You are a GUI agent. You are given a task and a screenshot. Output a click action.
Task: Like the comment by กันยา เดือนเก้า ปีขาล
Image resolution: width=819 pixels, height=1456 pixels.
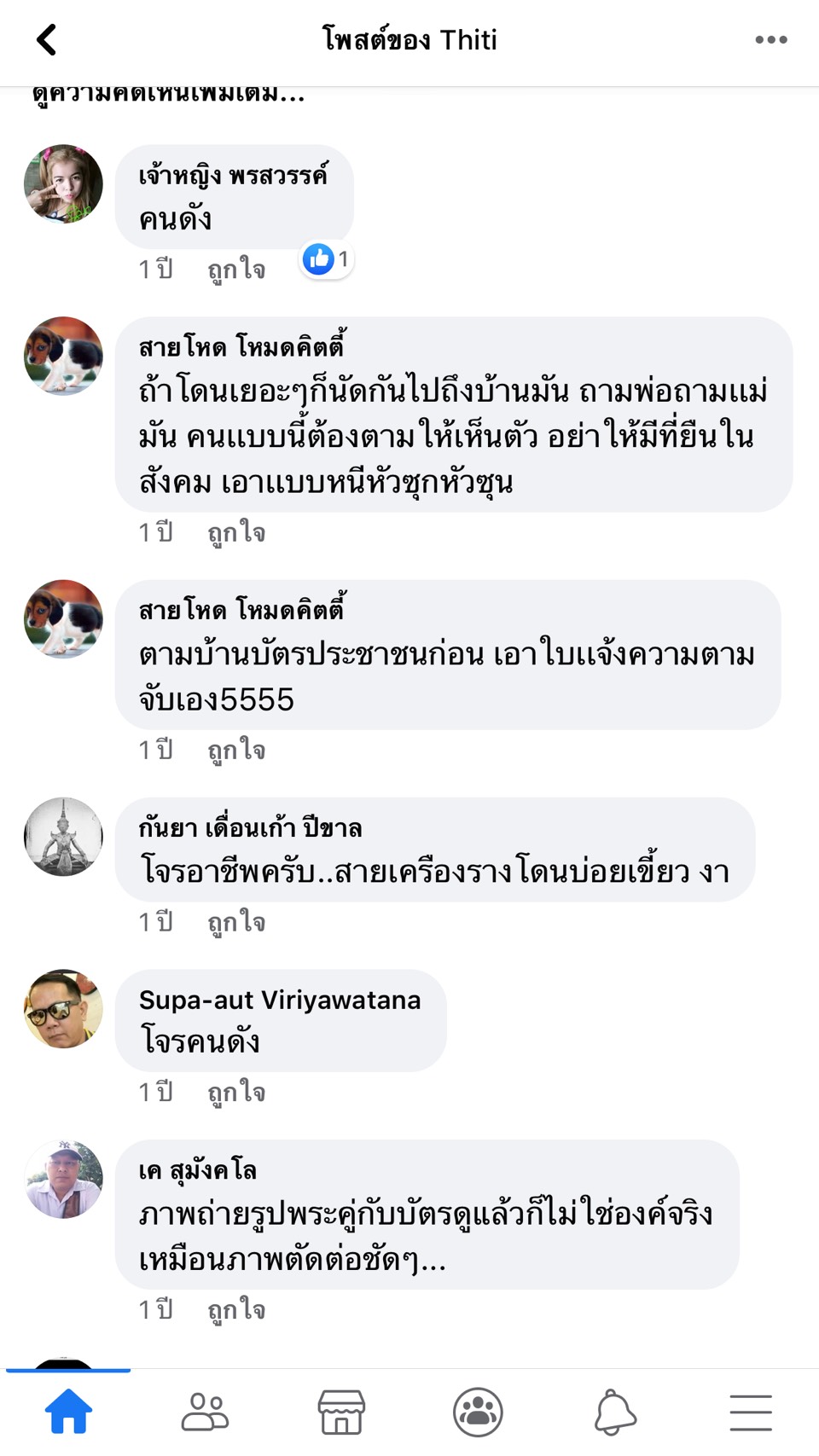click(x=236, y=922)
